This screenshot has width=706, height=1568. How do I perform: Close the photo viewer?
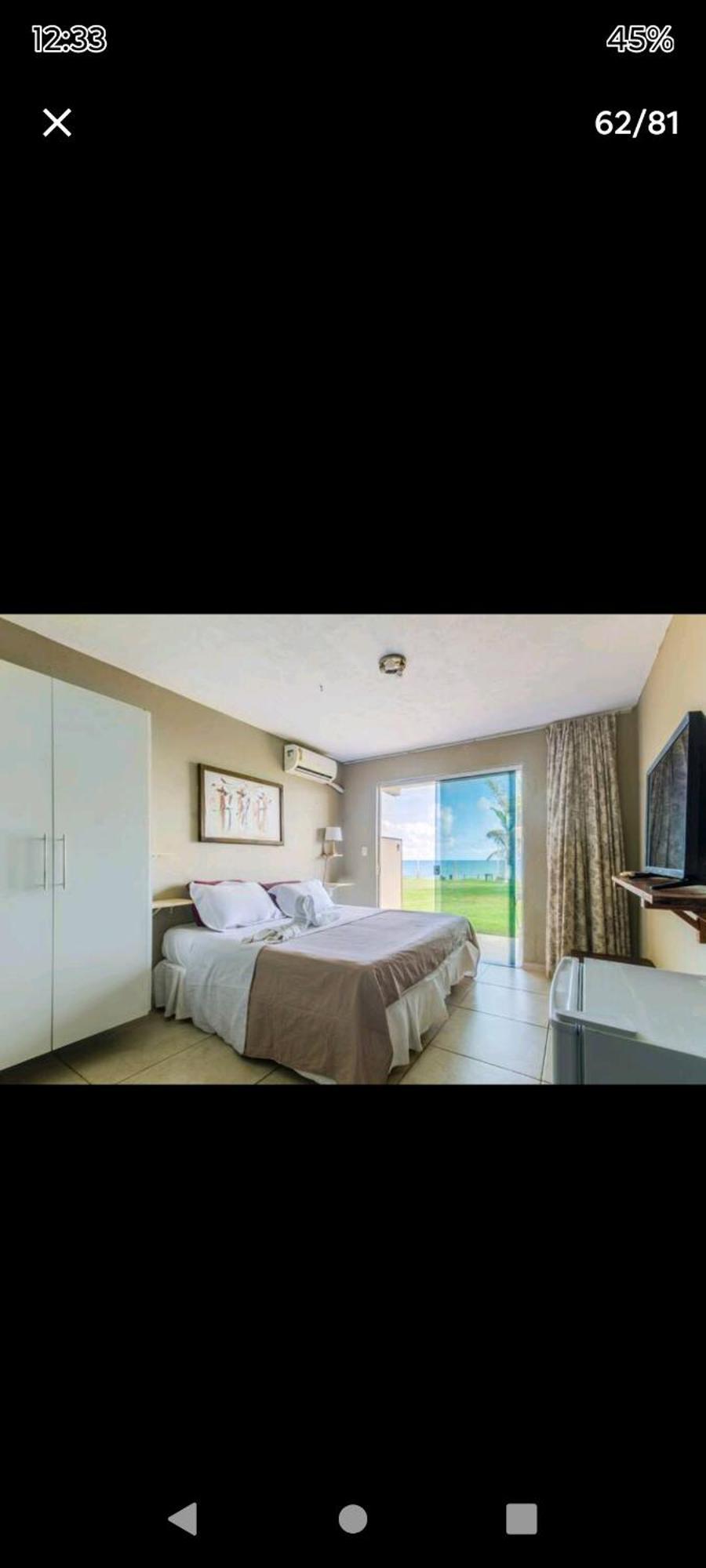[56, 123]
